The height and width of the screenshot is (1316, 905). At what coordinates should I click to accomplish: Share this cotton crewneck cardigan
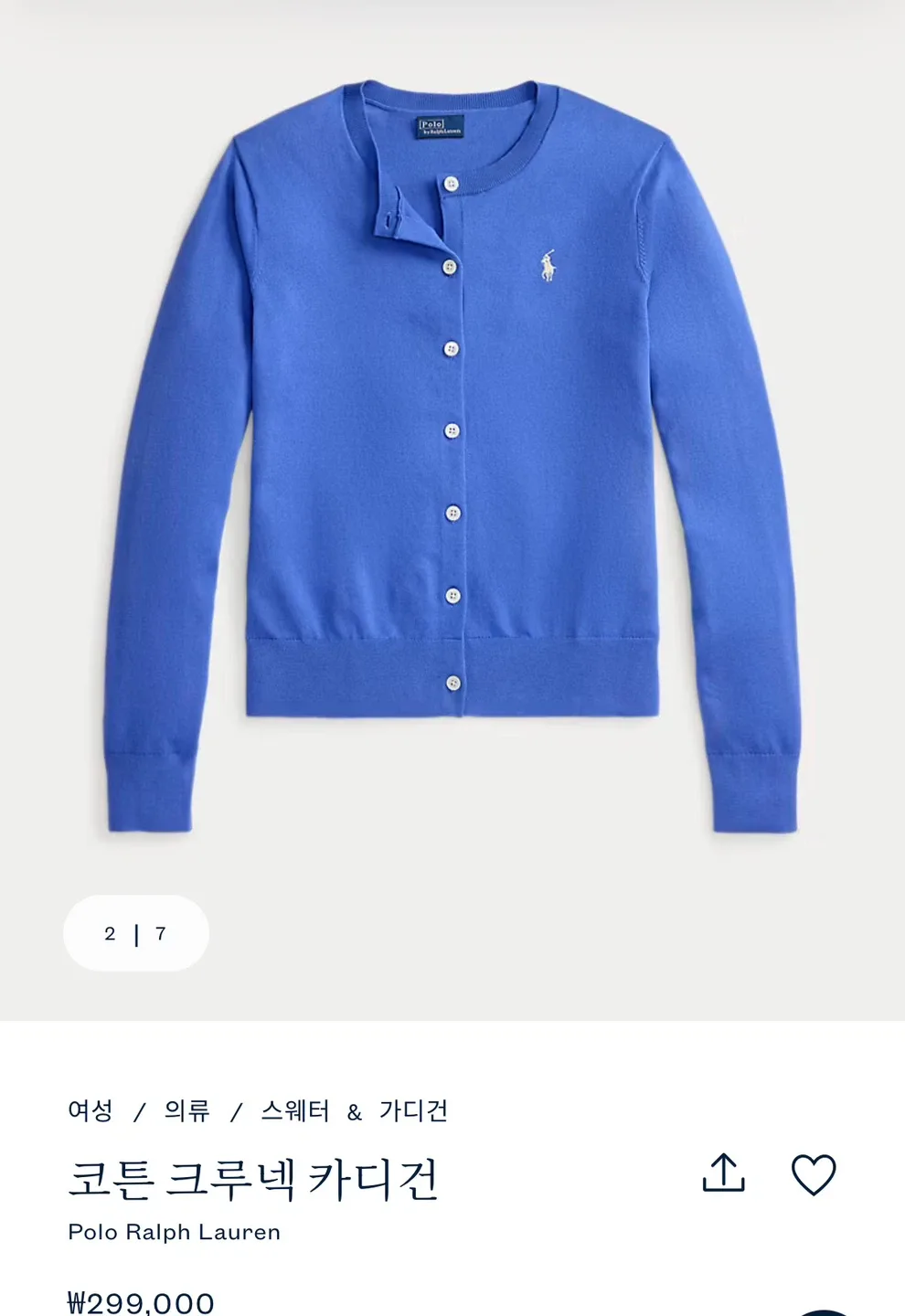tap(723, 1173)
